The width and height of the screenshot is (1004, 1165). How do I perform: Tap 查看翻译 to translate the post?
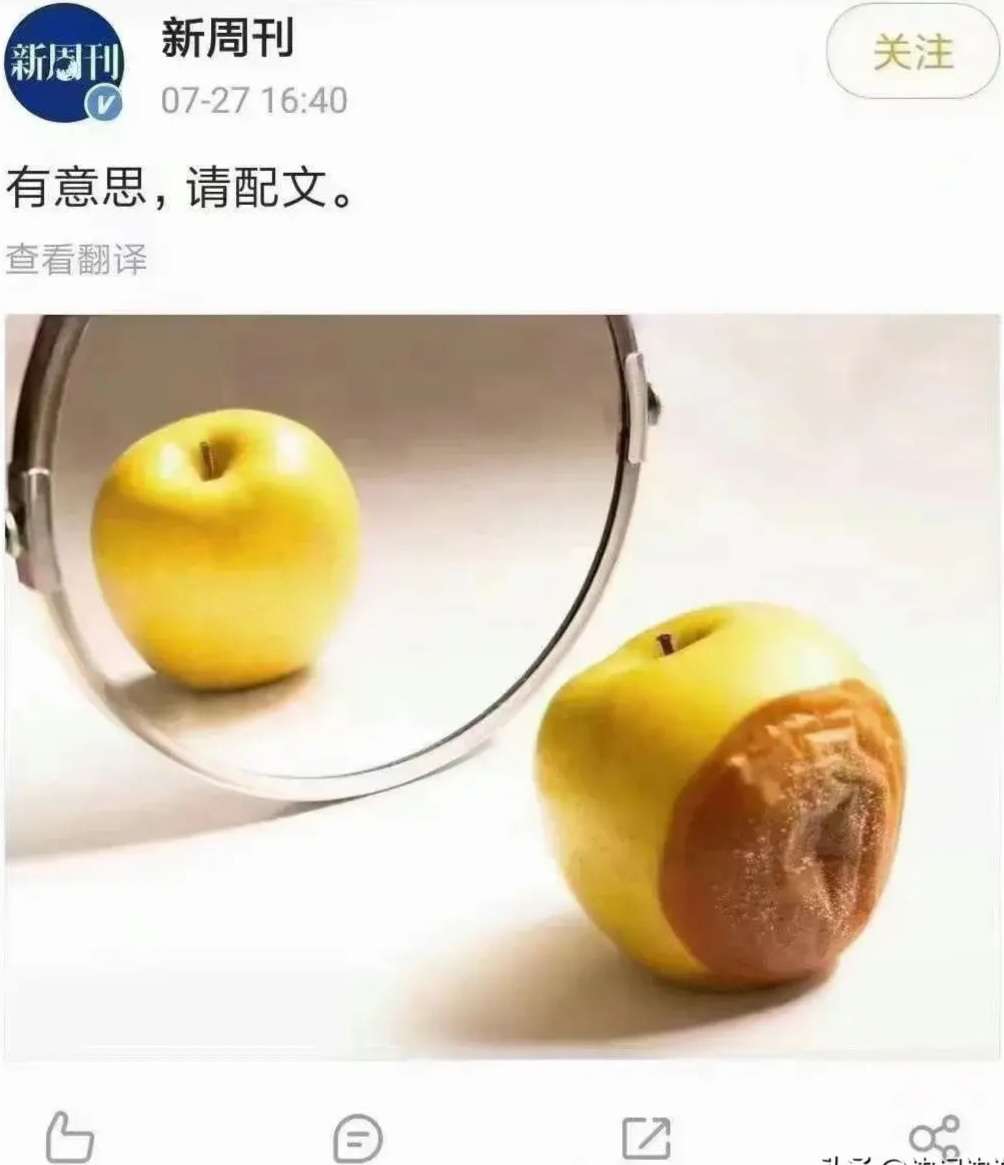click(77, 259)
